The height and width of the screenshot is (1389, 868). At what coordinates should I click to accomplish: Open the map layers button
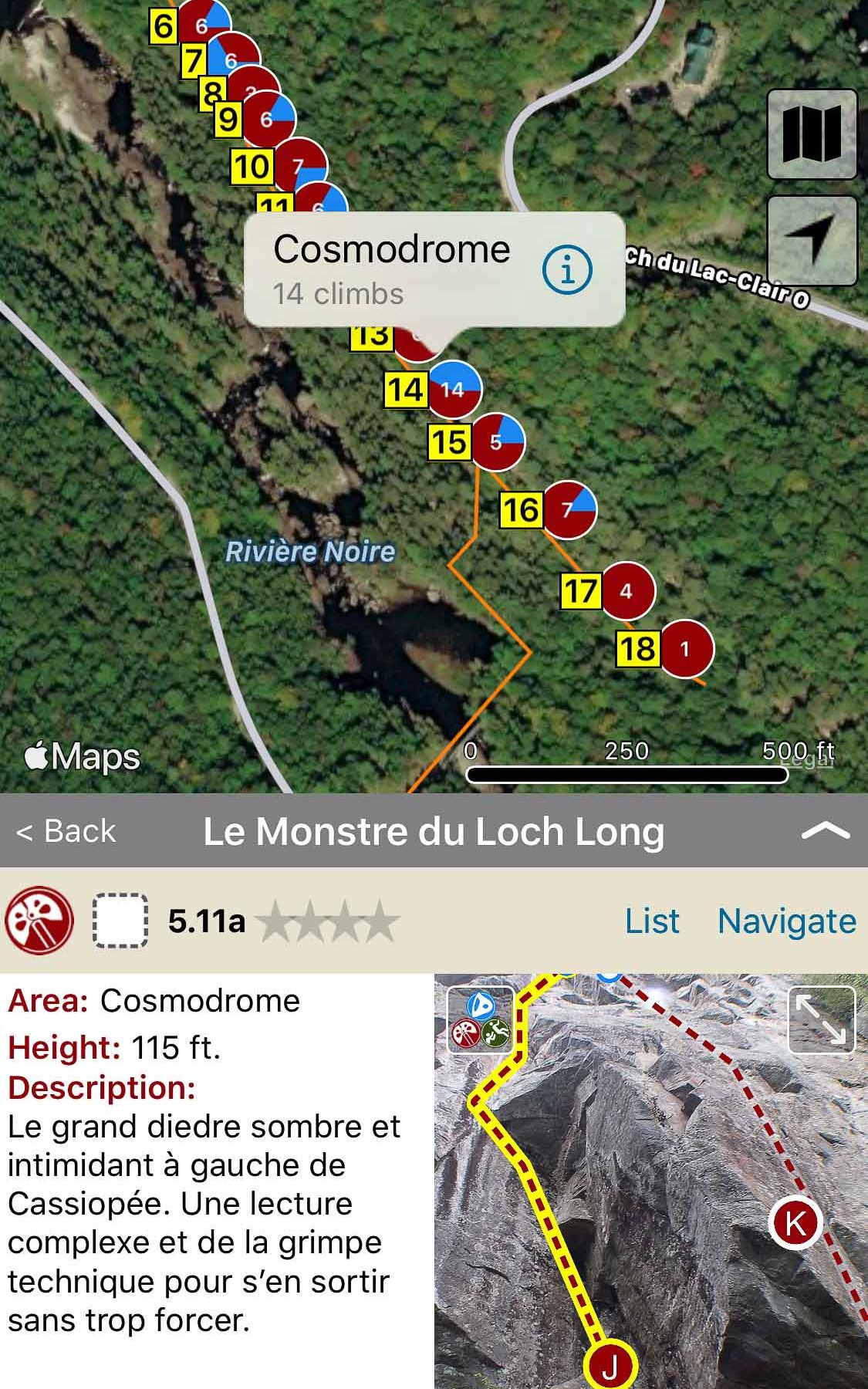[812, 134]
